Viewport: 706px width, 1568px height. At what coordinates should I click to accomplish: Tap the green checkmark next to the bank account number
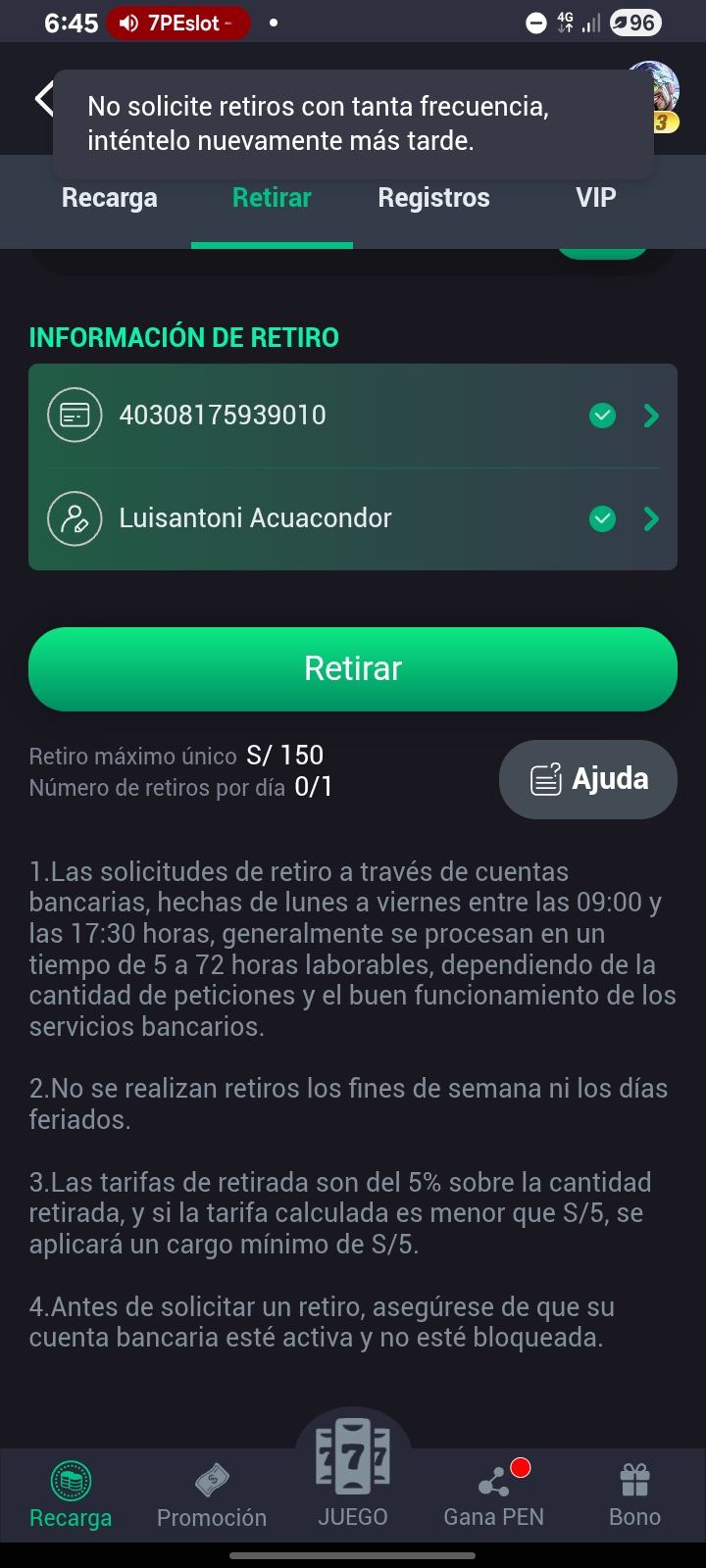coord(602,416)
